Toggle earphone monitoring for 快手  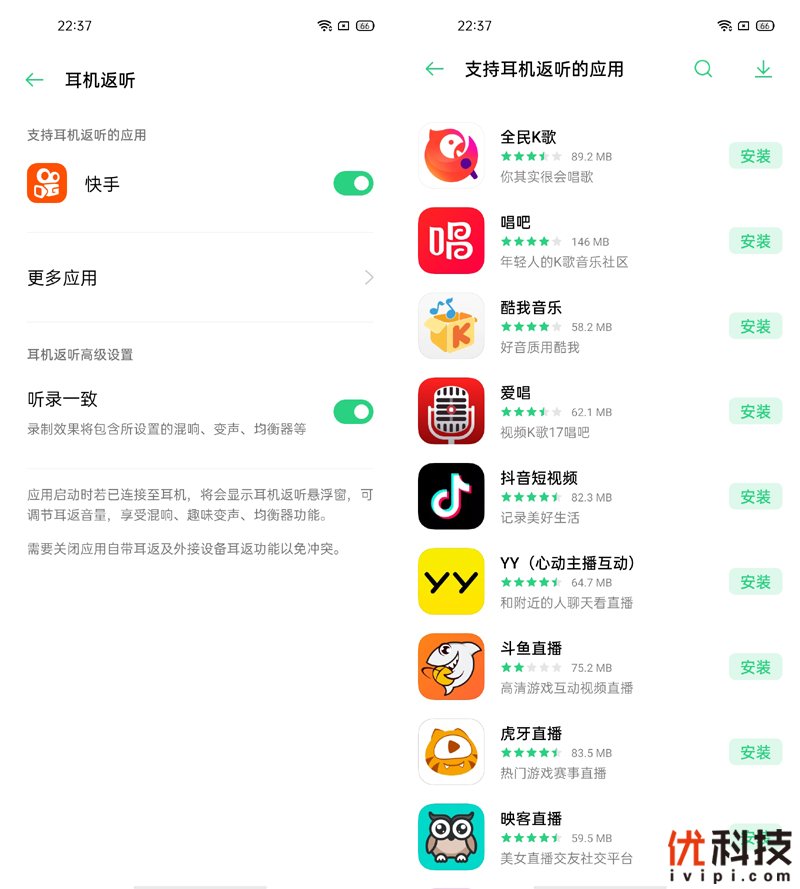coord(353,183)
